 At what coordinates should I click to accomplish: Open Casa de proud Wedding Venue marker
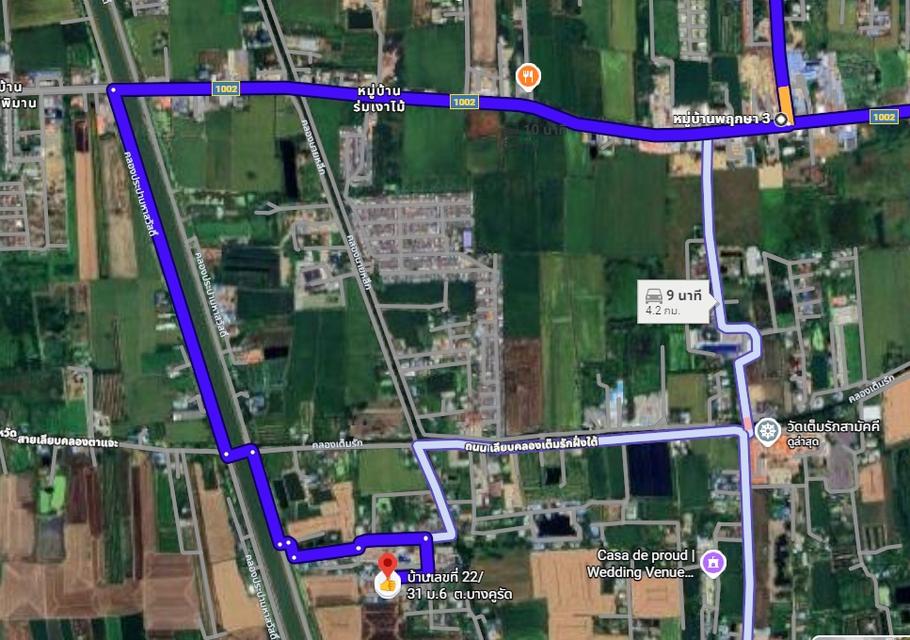[x=712, y=564]
